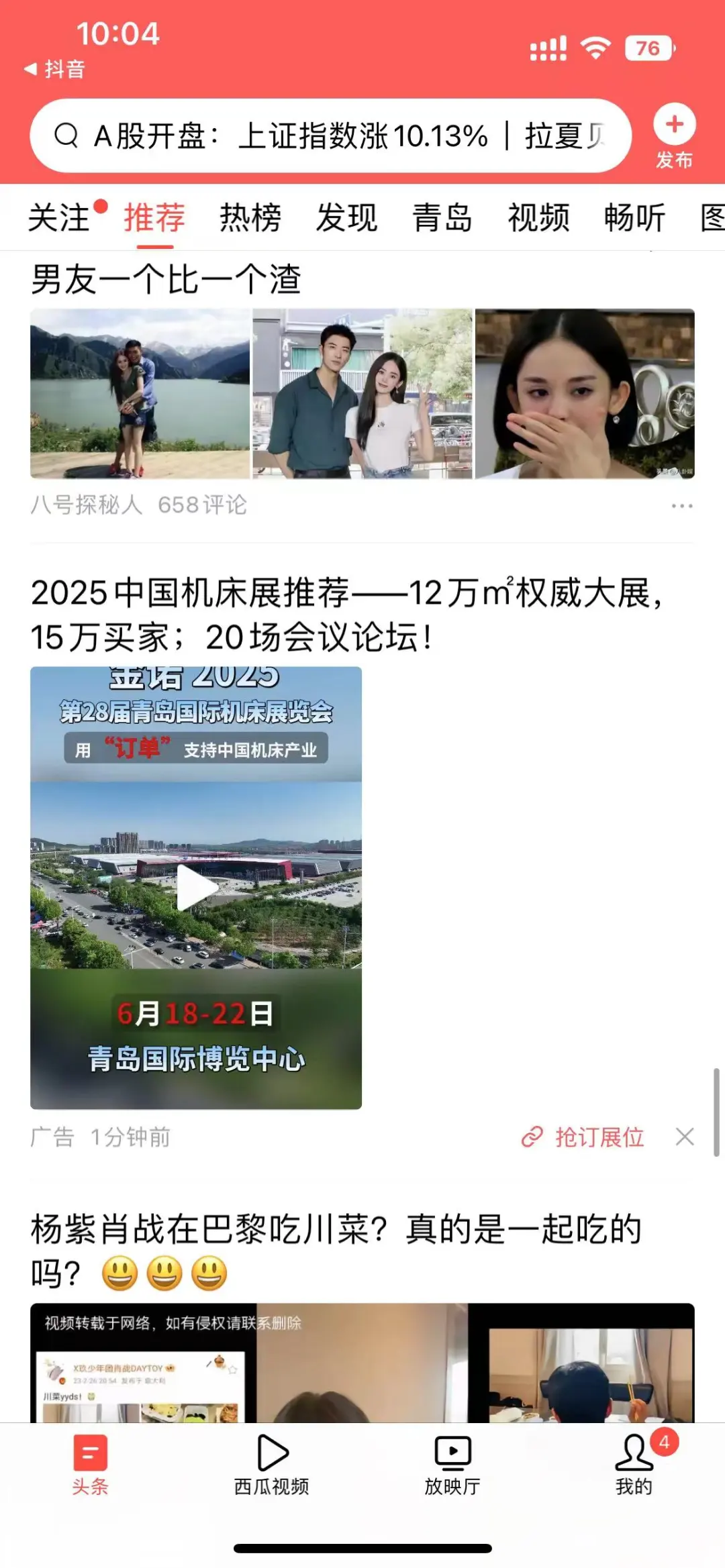
Task: Go to the 头条 home tab
Action: [90, 1464]
